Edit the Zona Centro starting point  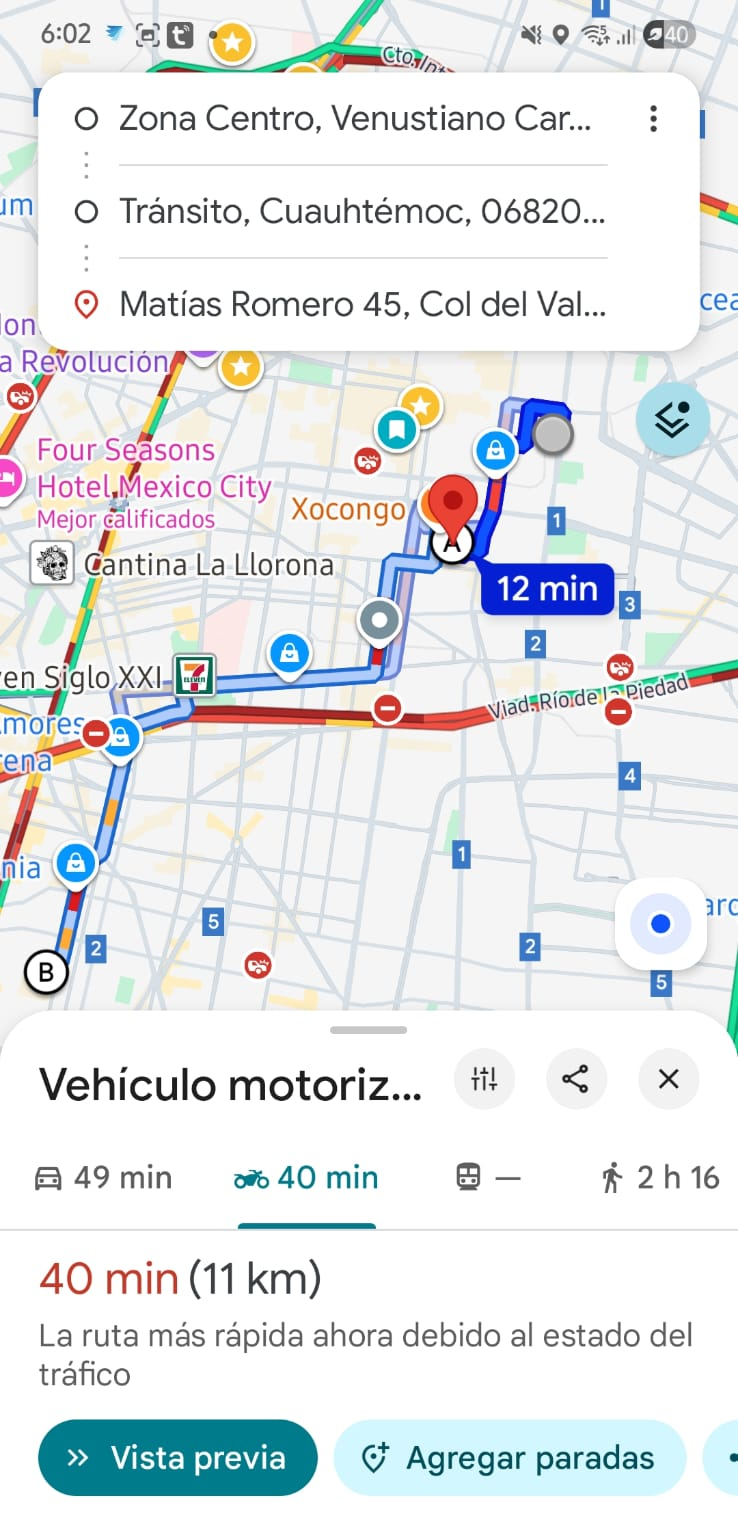355,119
